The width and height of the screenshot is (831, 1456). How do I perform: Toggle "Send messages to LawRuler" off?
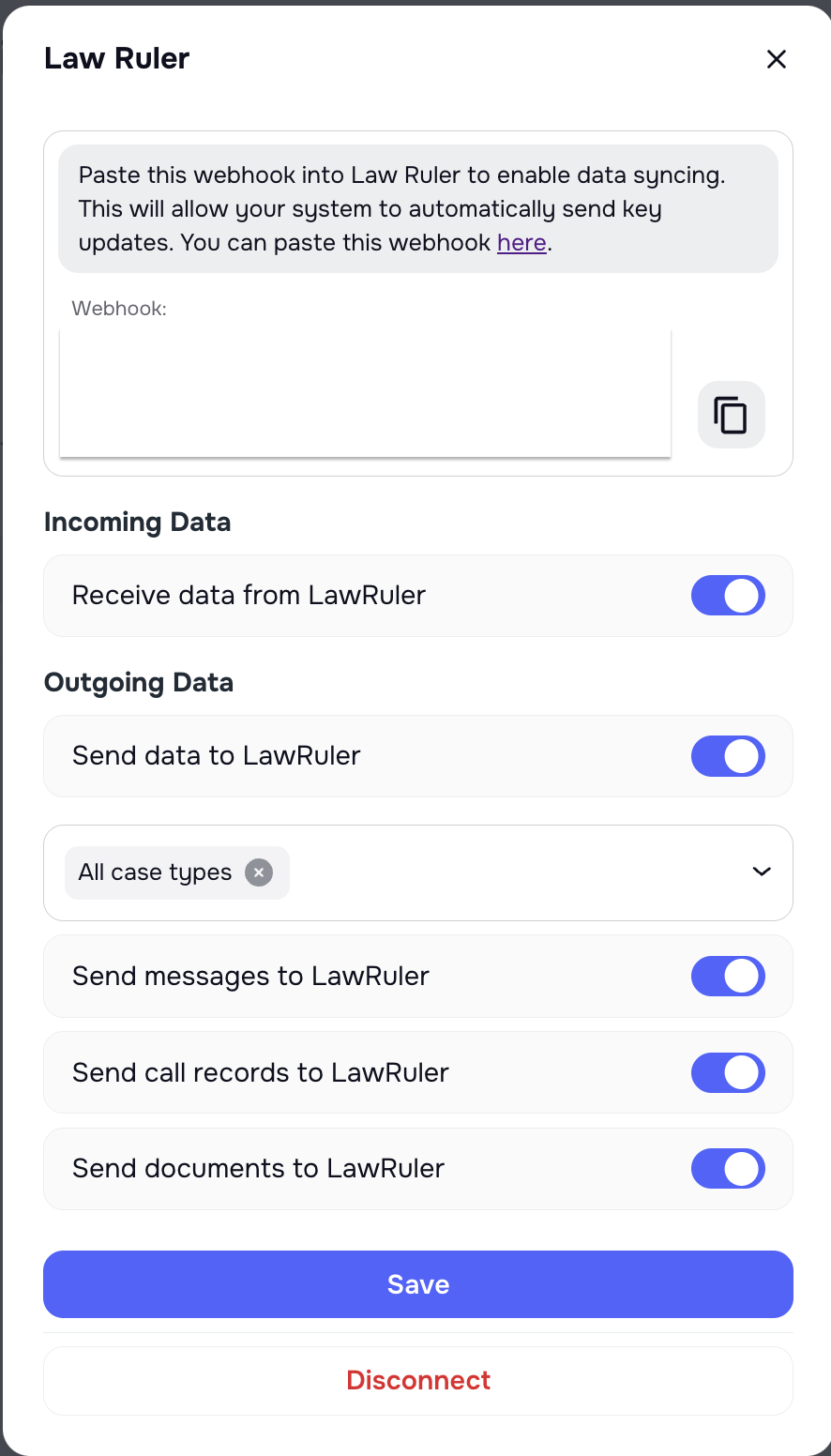pos(728,976)
